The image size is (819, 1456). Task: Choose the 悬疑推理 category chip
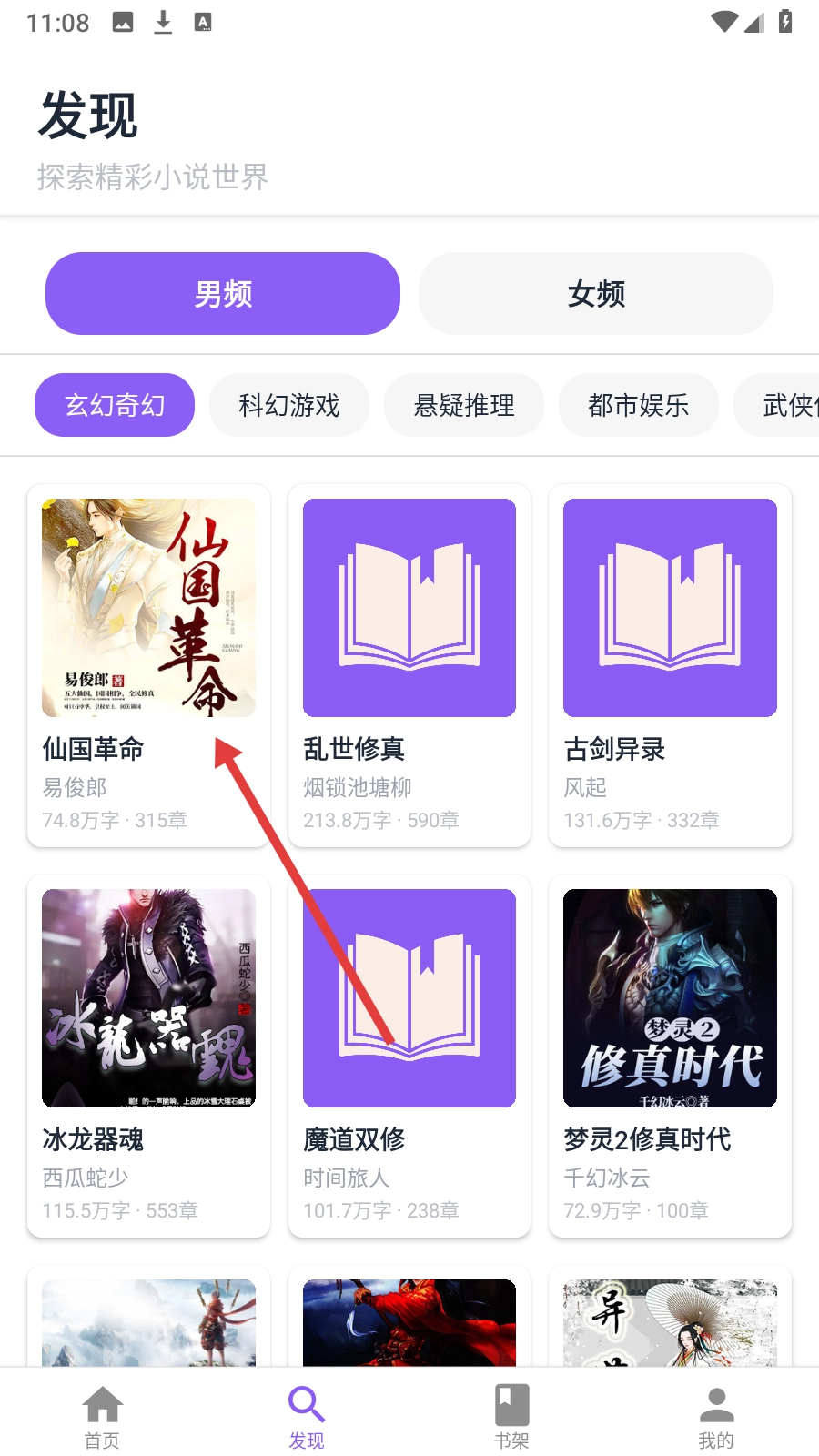[x=464, y=405]
